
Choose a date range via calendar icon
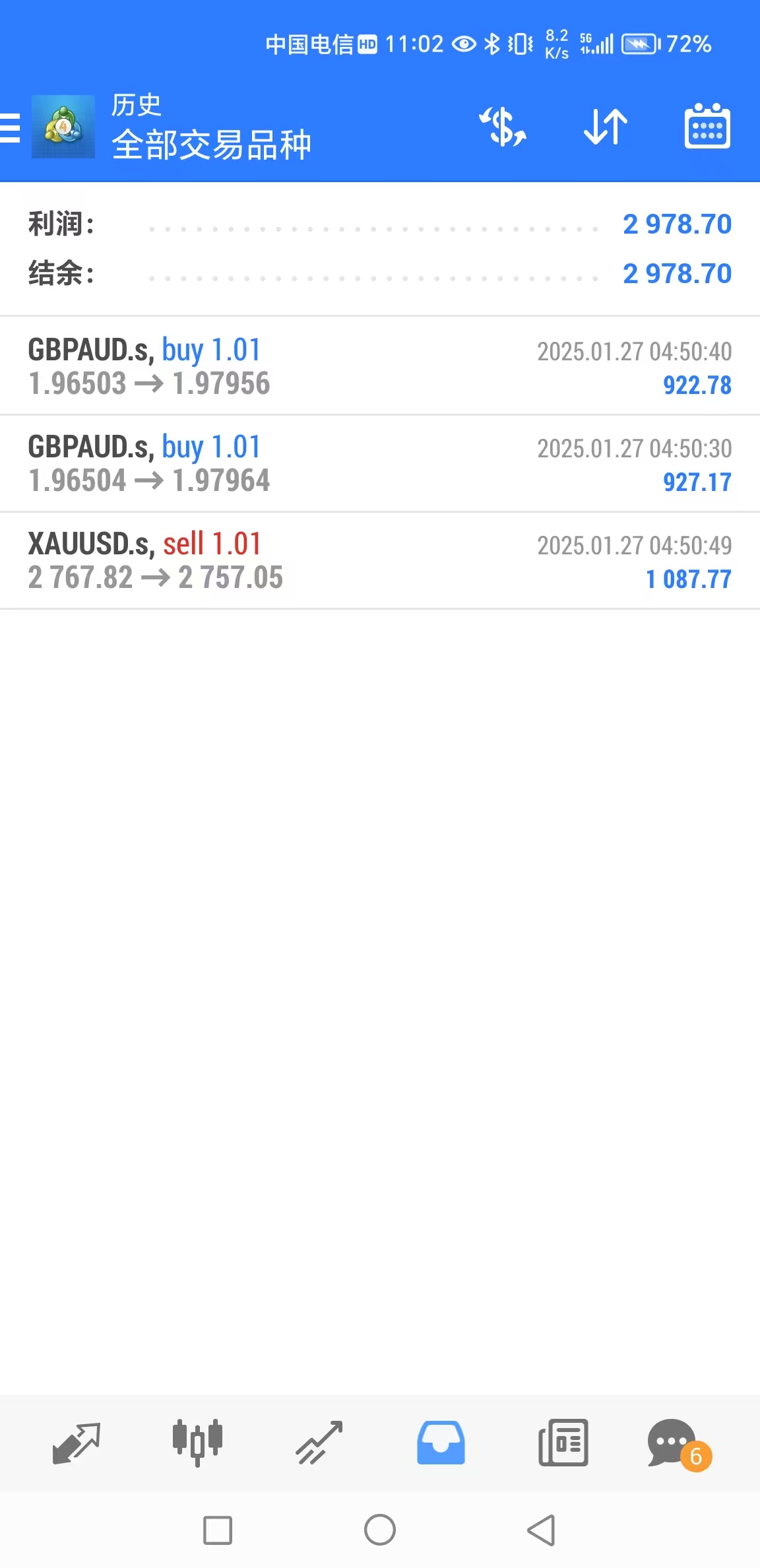click(707, 126)
